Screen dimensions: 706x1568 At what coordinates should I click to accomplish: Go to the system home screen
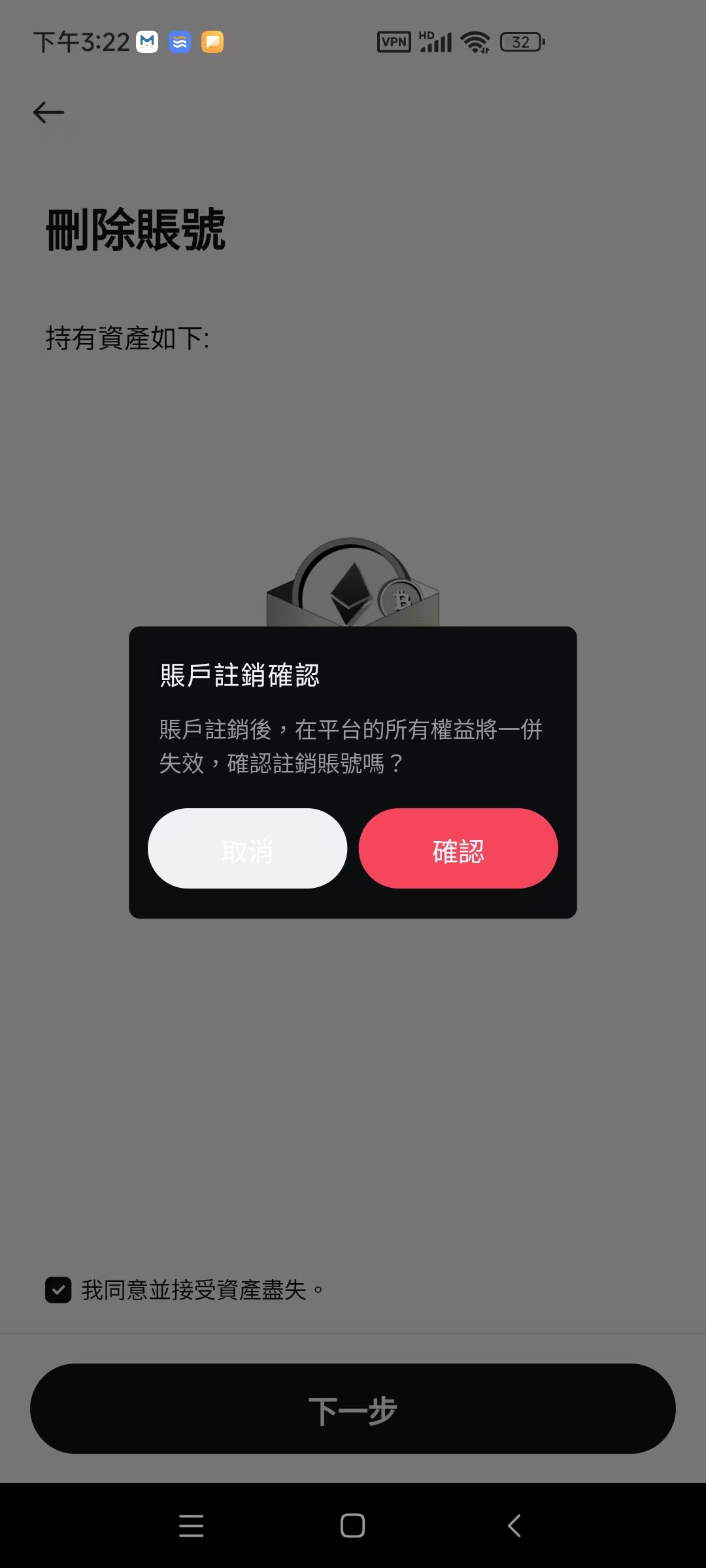(x=352, y=1526)
